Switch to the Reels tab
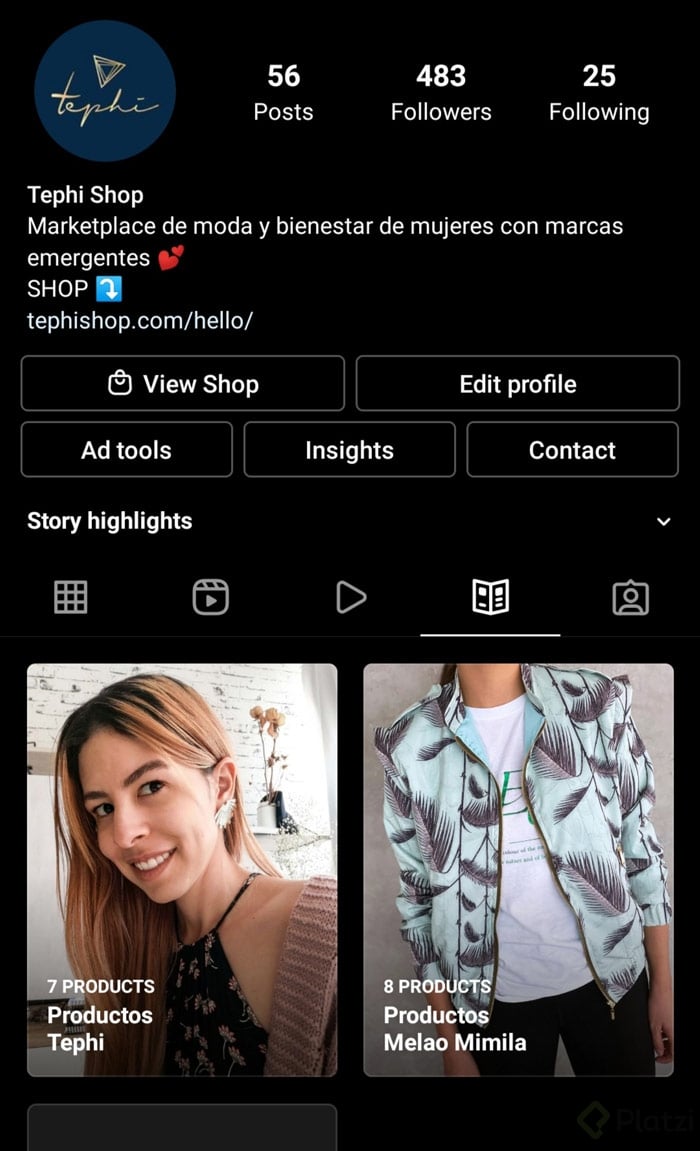This screenshot has width=700, height=1151. [x=210, y=597]
